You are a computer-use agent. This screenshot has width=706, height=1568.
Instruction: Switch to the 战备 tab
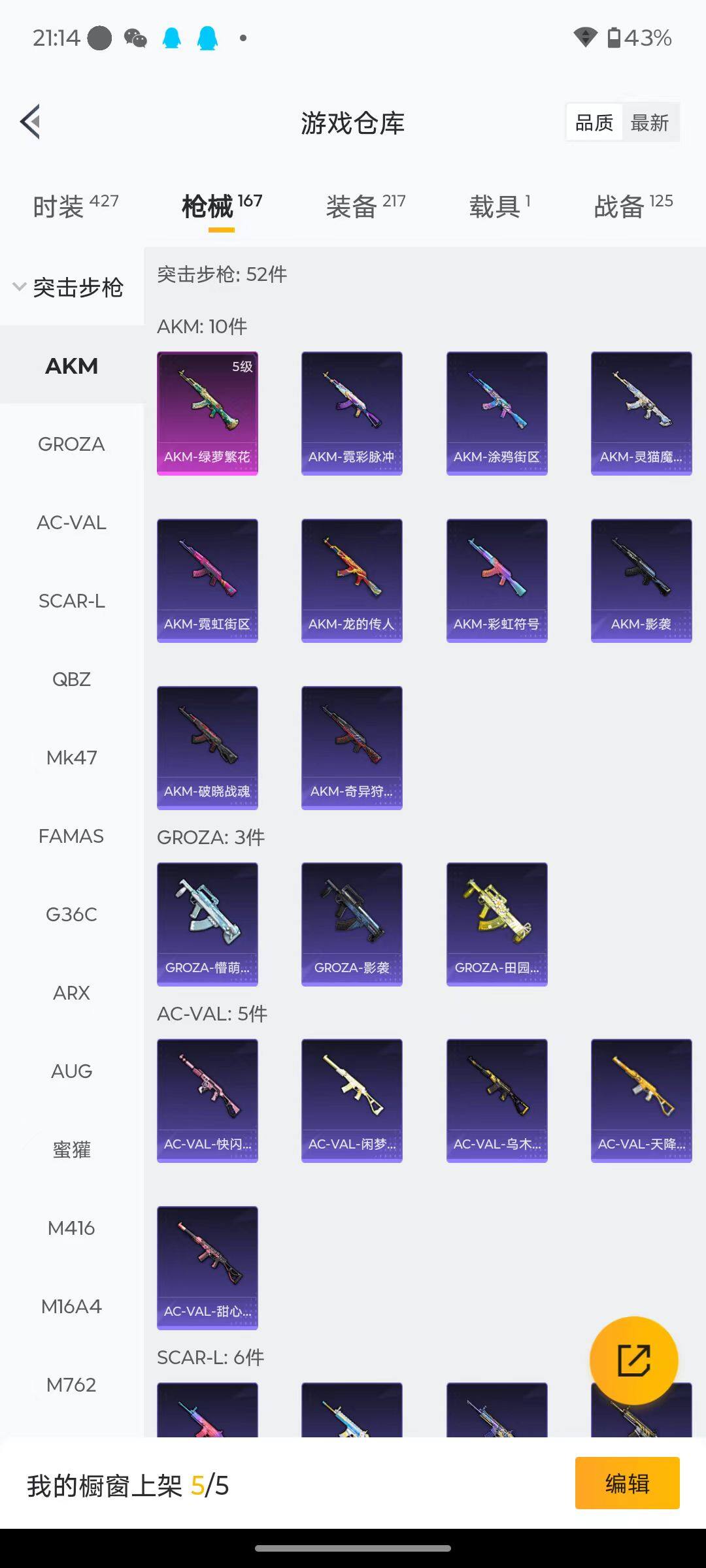[633, 206]
